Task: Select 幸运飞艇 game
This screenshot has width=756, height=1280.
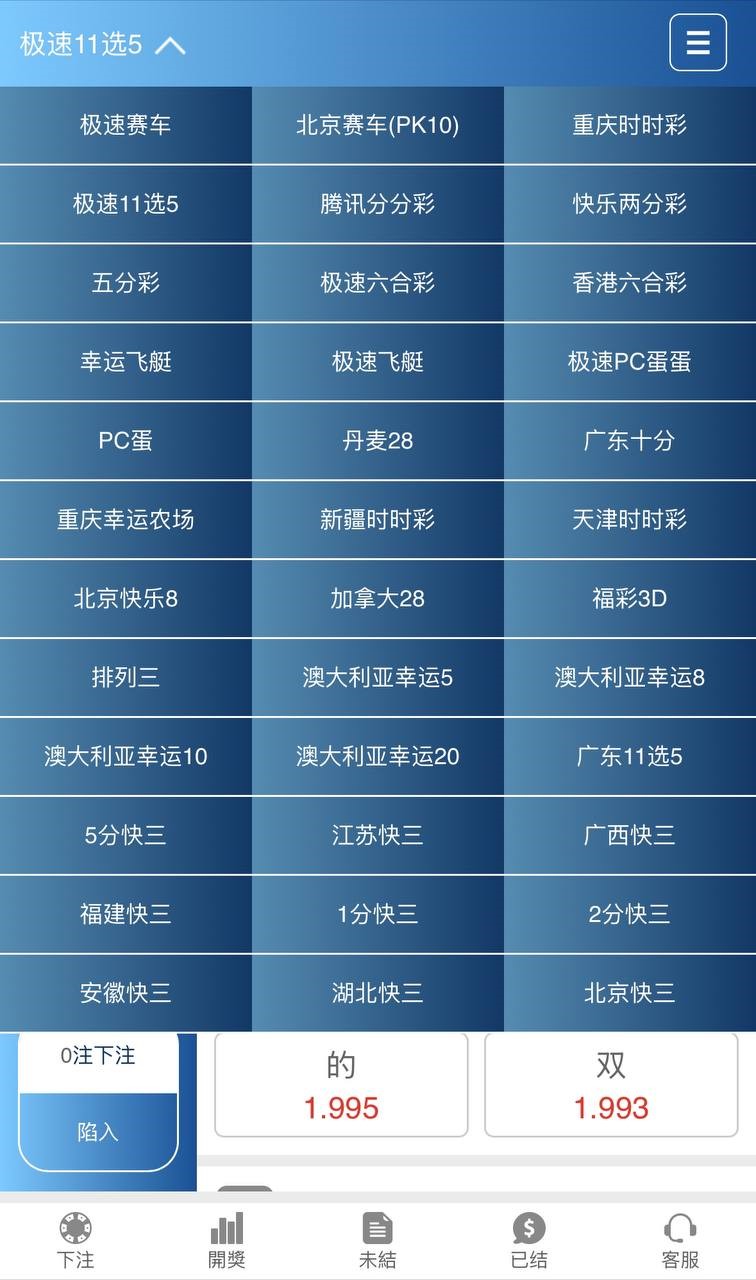Action: pyautogui.click(x=125, y=362)
